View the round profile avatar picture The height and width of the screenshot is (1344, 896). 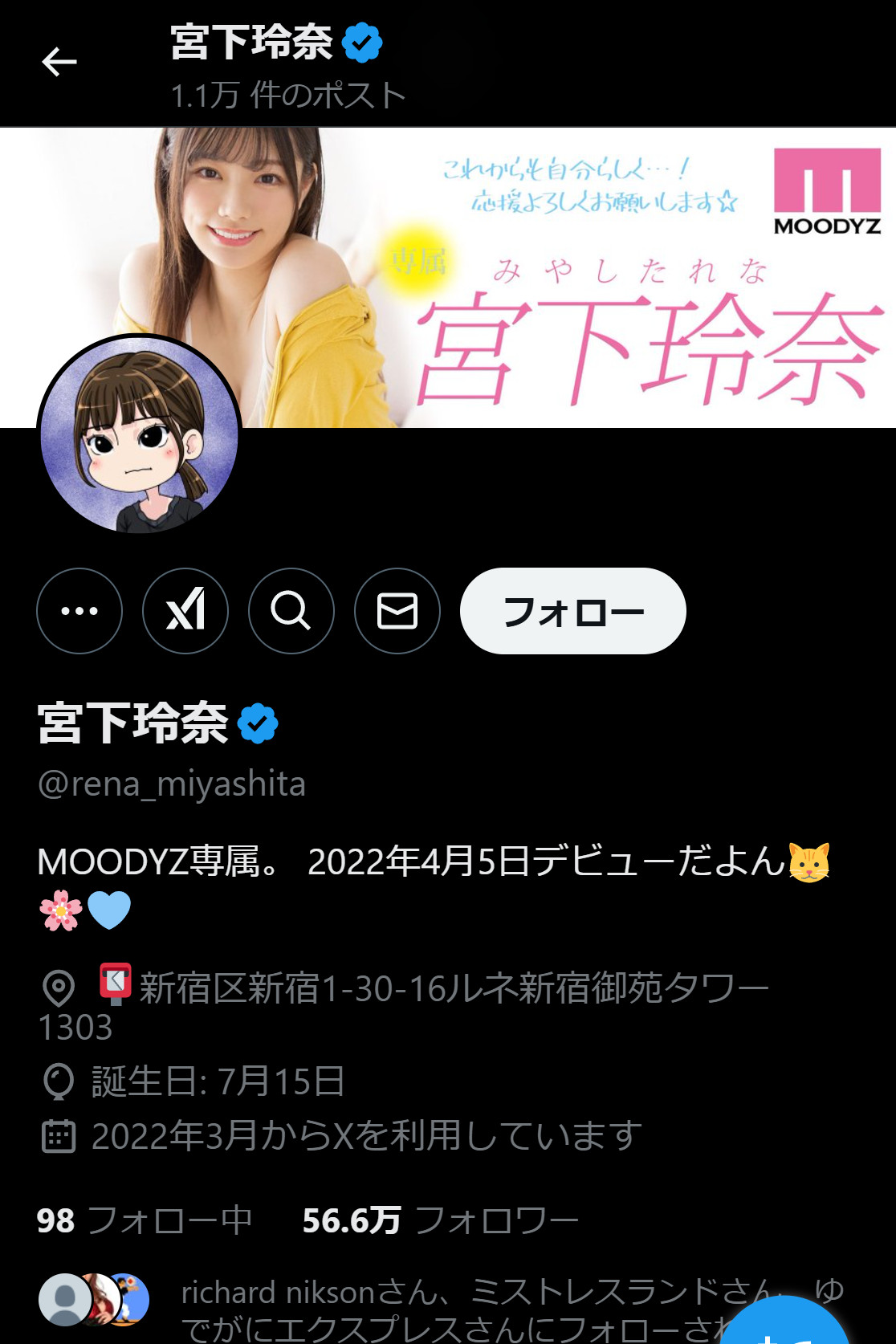(140, 434)
